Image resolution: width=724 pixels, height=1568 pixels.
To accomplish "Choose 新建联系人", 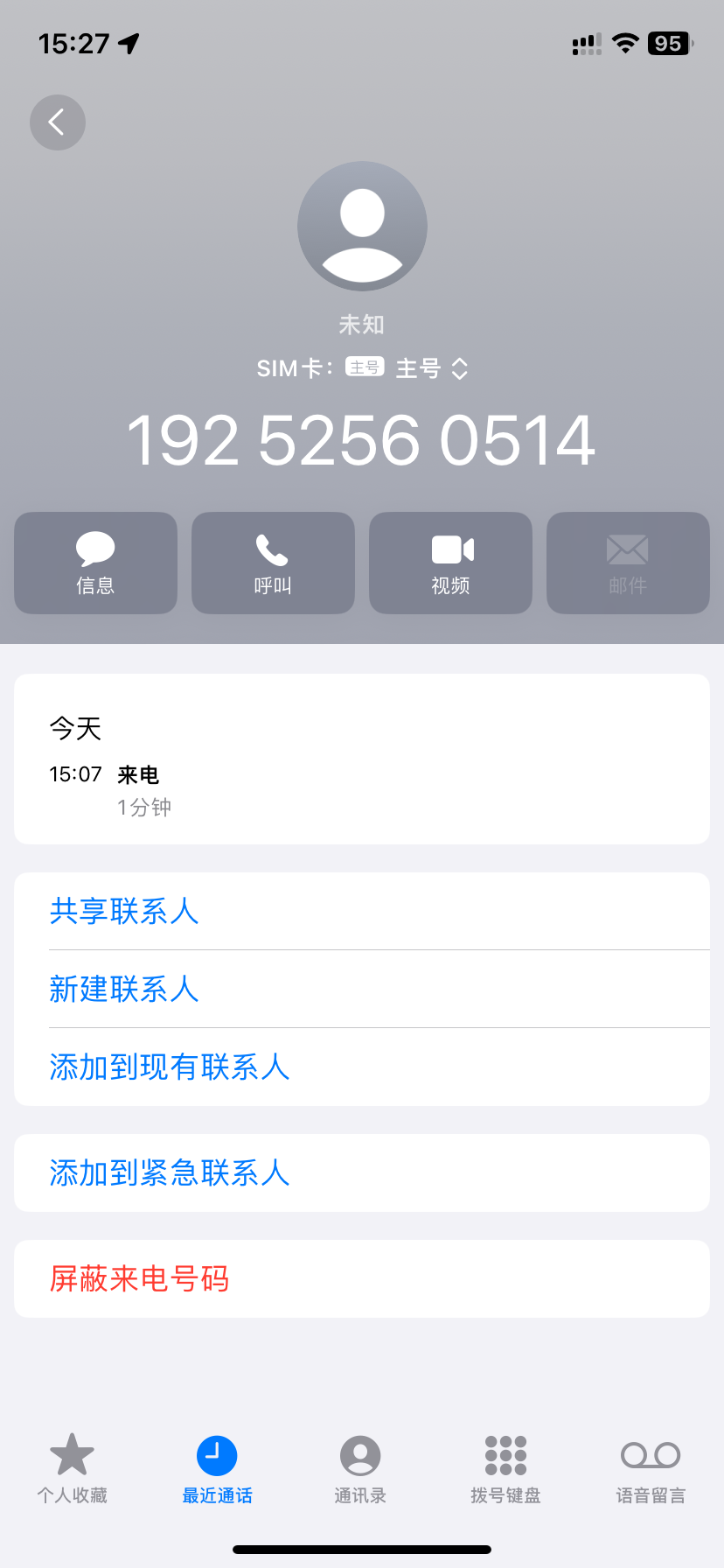I will click(362, 989).
